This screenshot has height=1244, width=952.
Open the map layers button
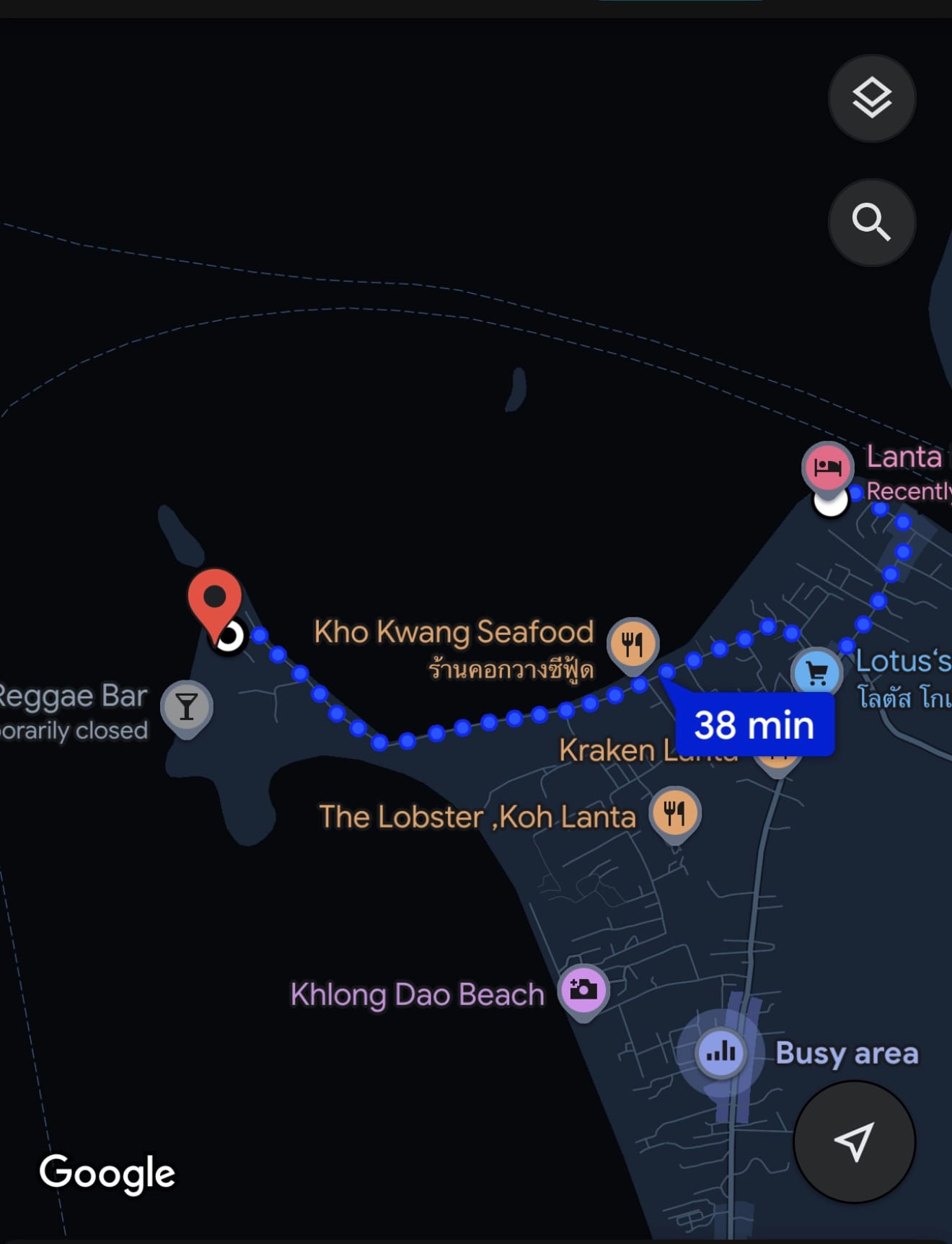coord(872,98)
